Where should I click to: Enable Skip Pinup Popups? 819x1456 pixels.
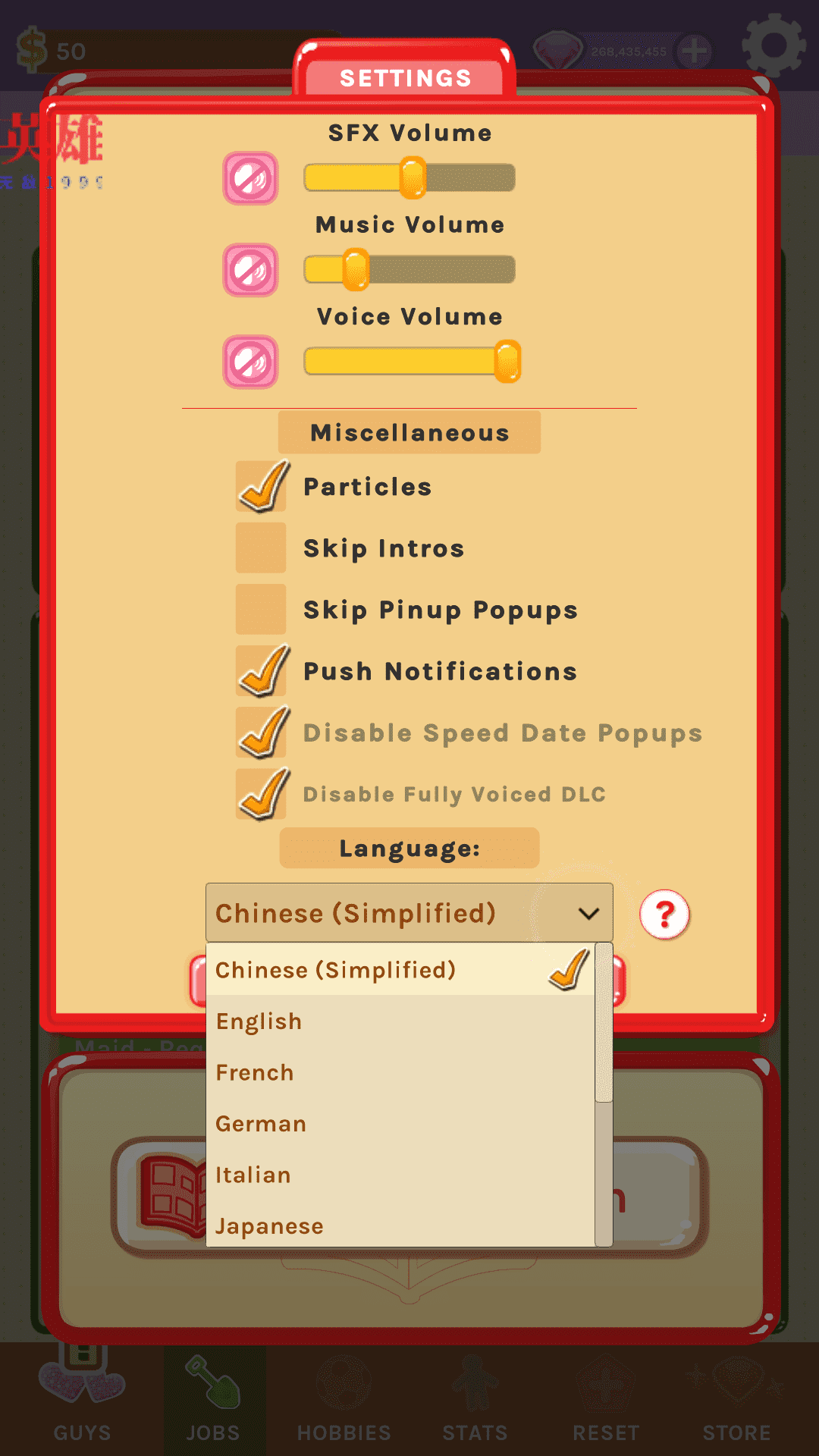click(261, 610)
